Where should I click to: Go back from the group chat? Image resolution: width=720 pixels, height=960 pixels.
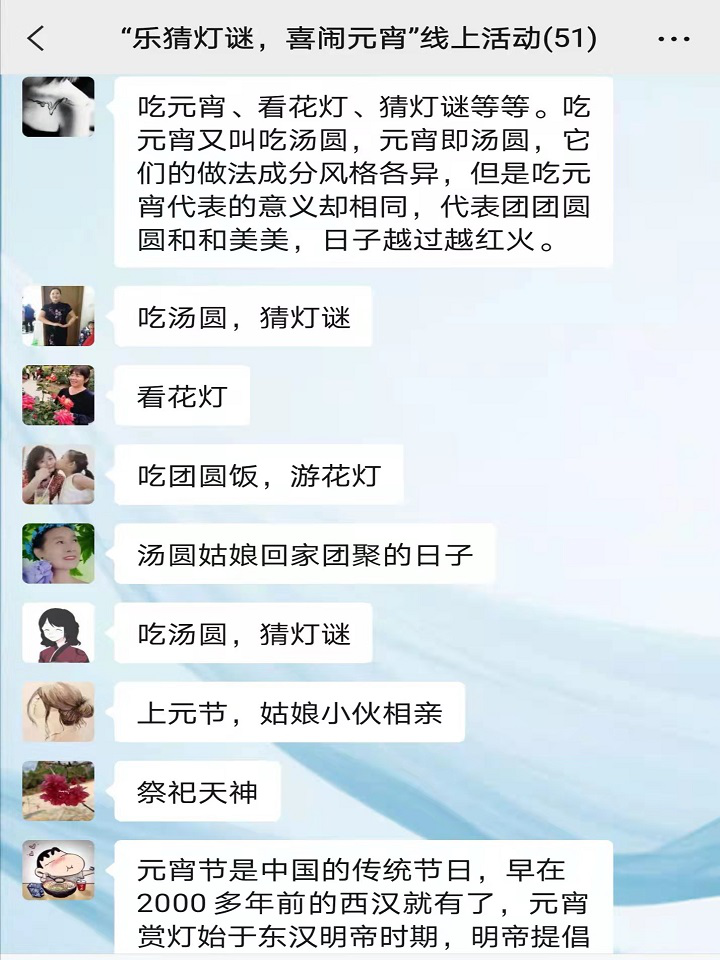tap(36, 38)
